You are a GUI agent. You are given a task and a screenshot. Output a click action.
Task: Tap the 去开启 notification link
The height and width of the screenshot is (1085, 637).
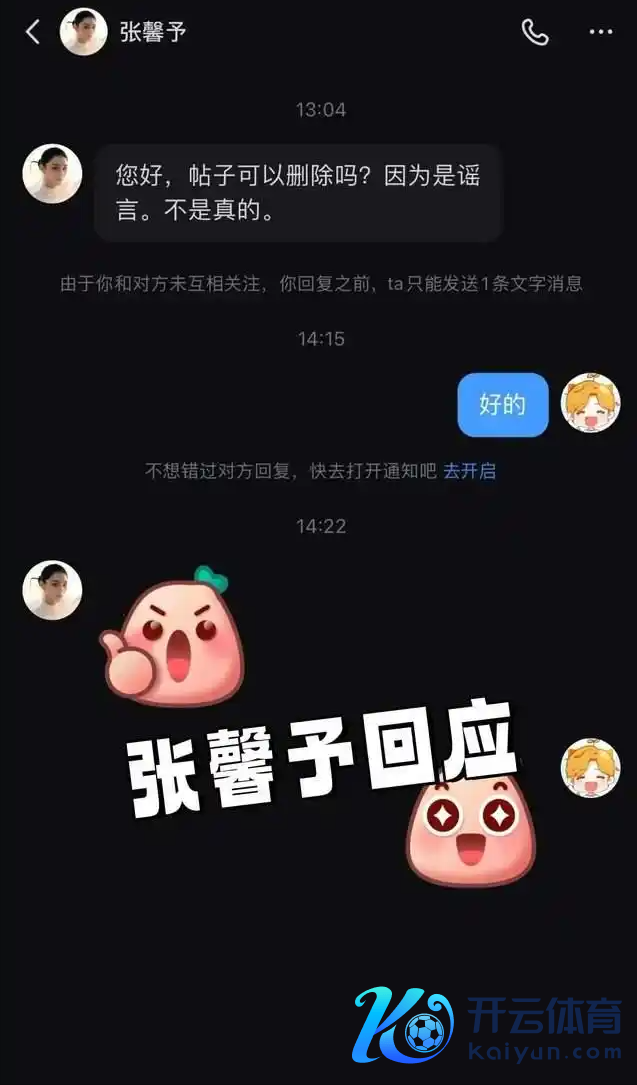[x=469, y=471]
